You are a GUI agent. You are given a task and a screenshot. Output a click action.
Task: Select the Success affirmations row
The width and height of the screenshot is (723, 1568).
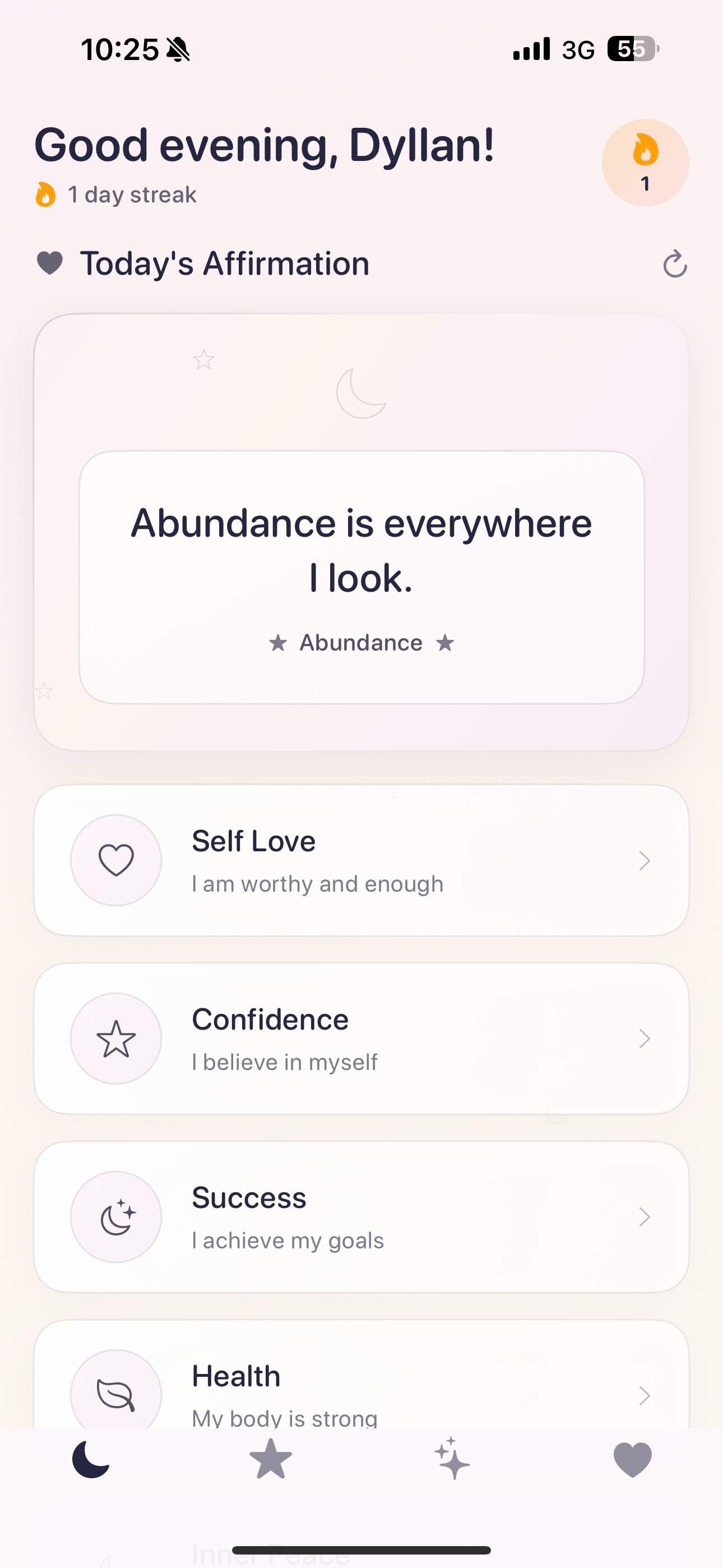pyautogui.click(x=361, y=1217)
